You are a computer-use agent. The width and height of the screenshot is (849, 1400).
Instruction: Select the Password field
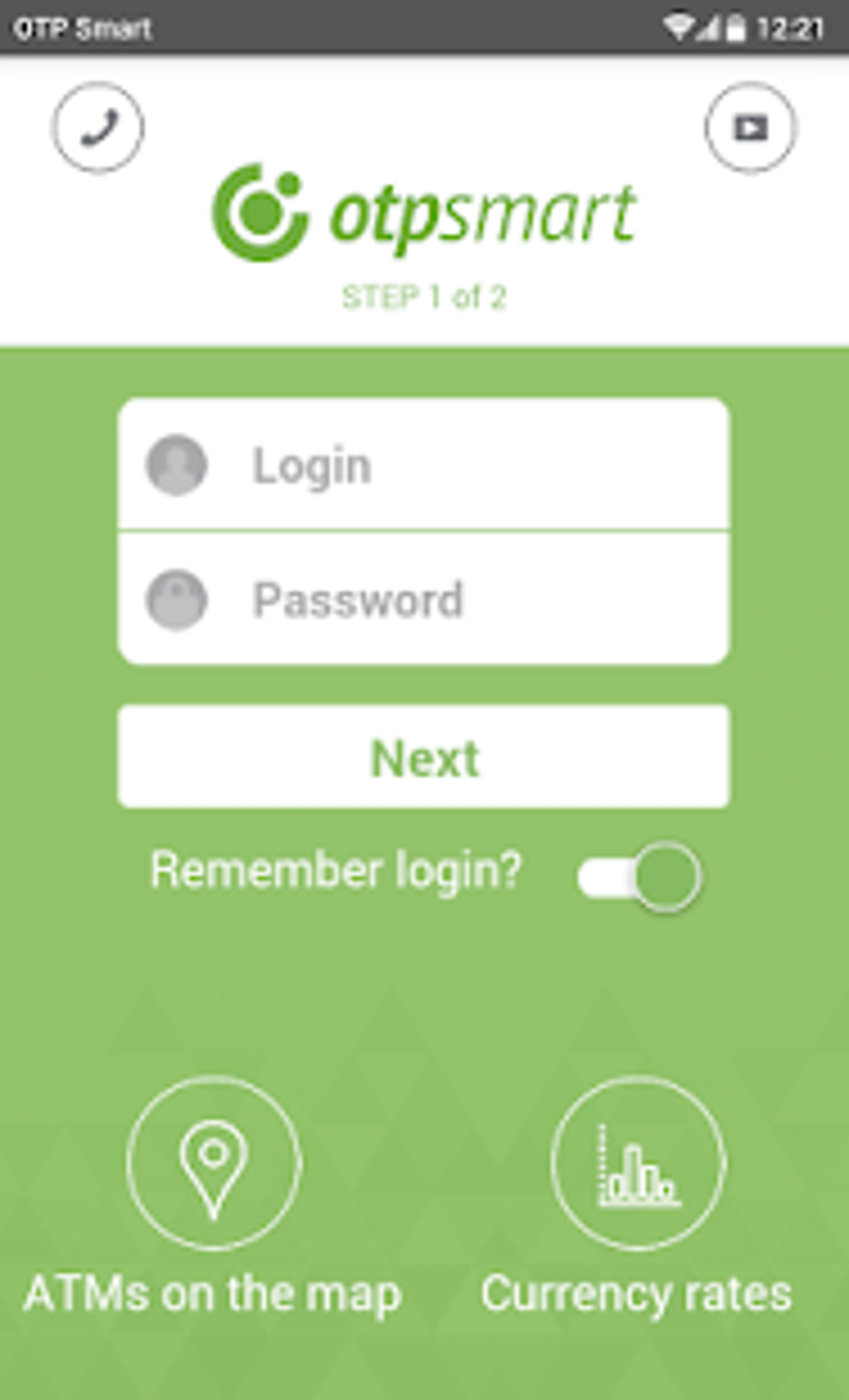424,599
